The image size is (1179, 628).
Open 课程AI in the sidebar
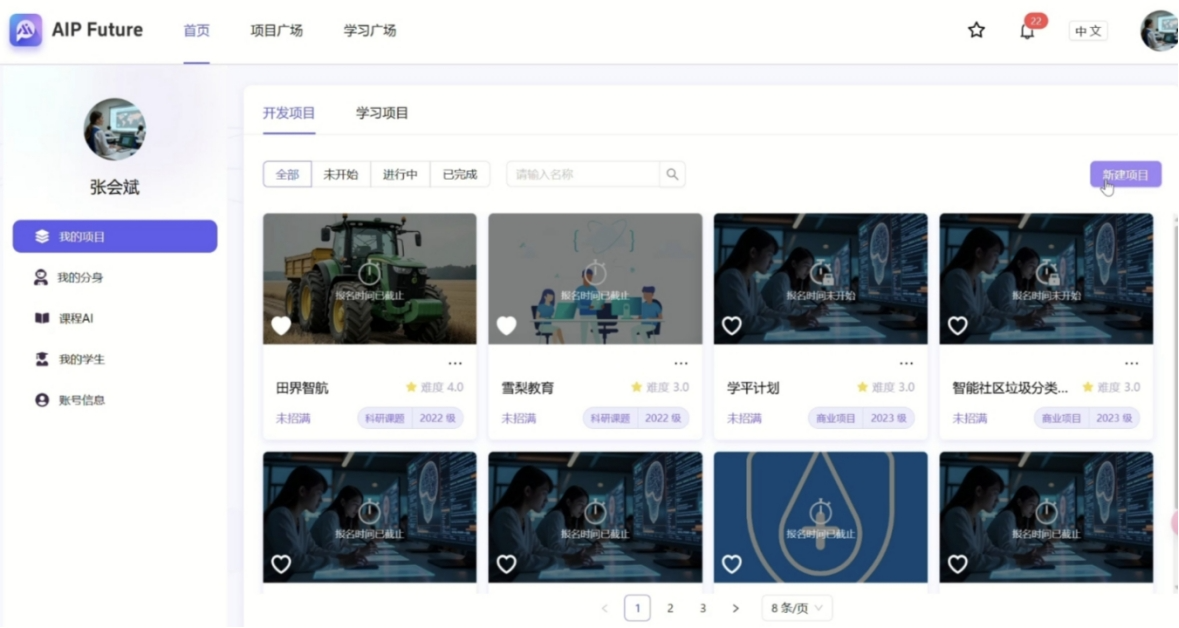tap(76, 319)
